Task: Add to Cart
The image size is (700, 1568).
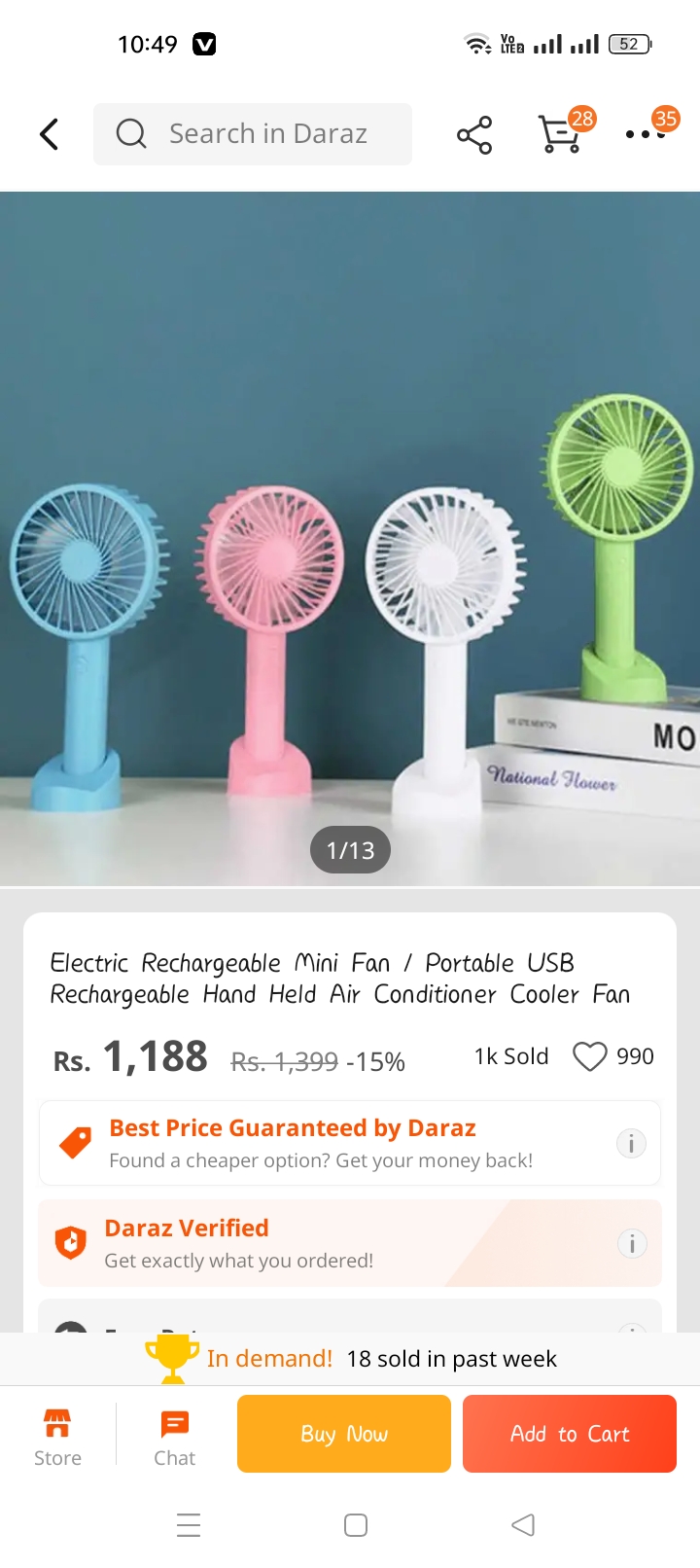Action: point(570,1434)
